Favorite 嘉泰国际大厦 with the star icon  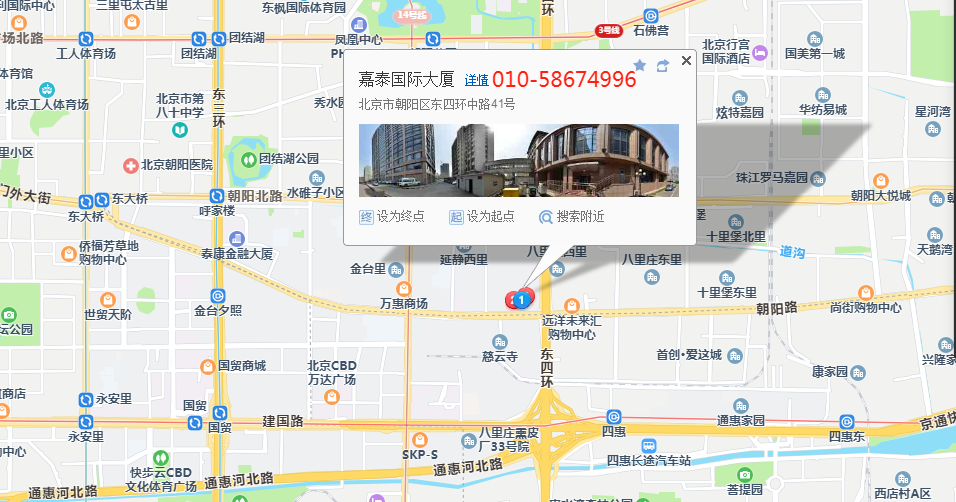(x=640, y=66)
